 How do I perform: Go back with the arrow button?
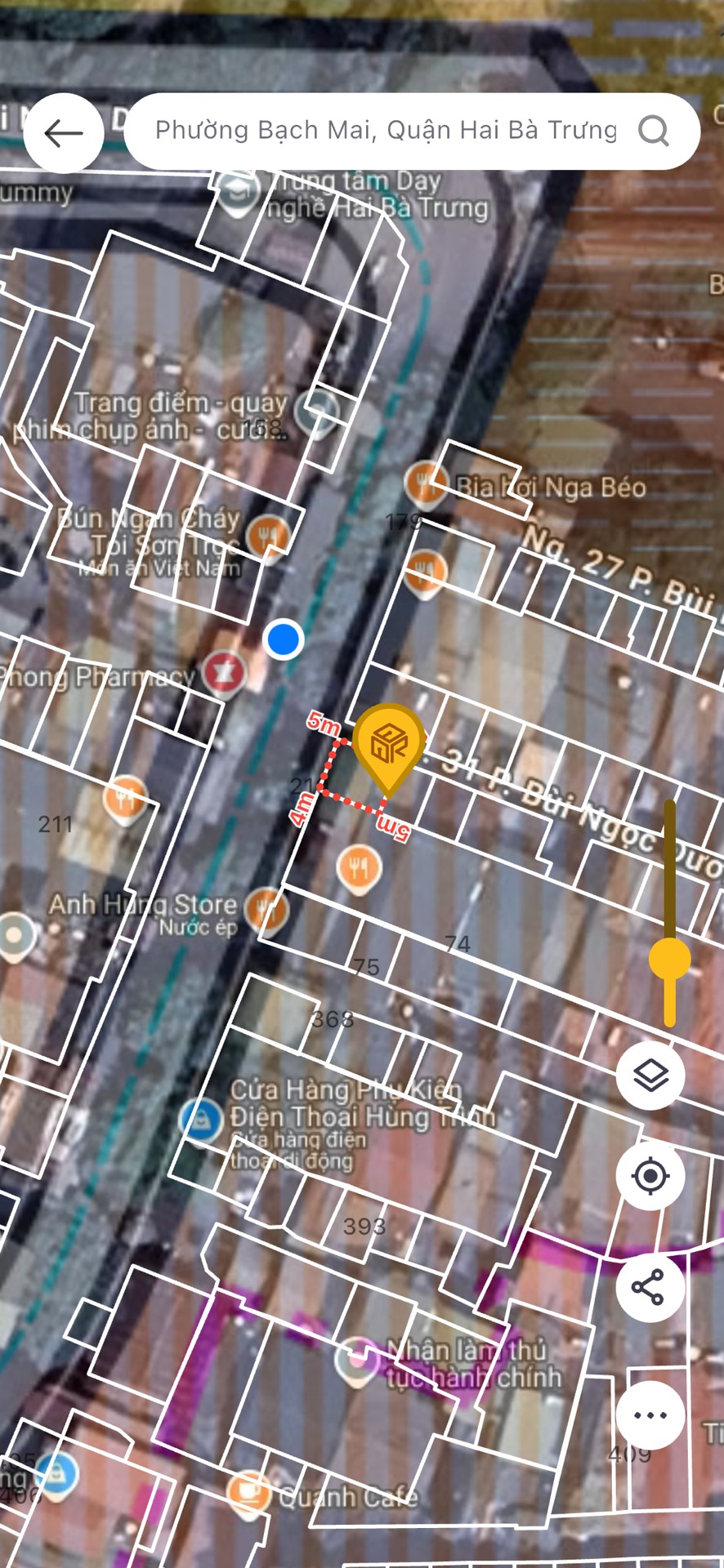coord(64,132)
